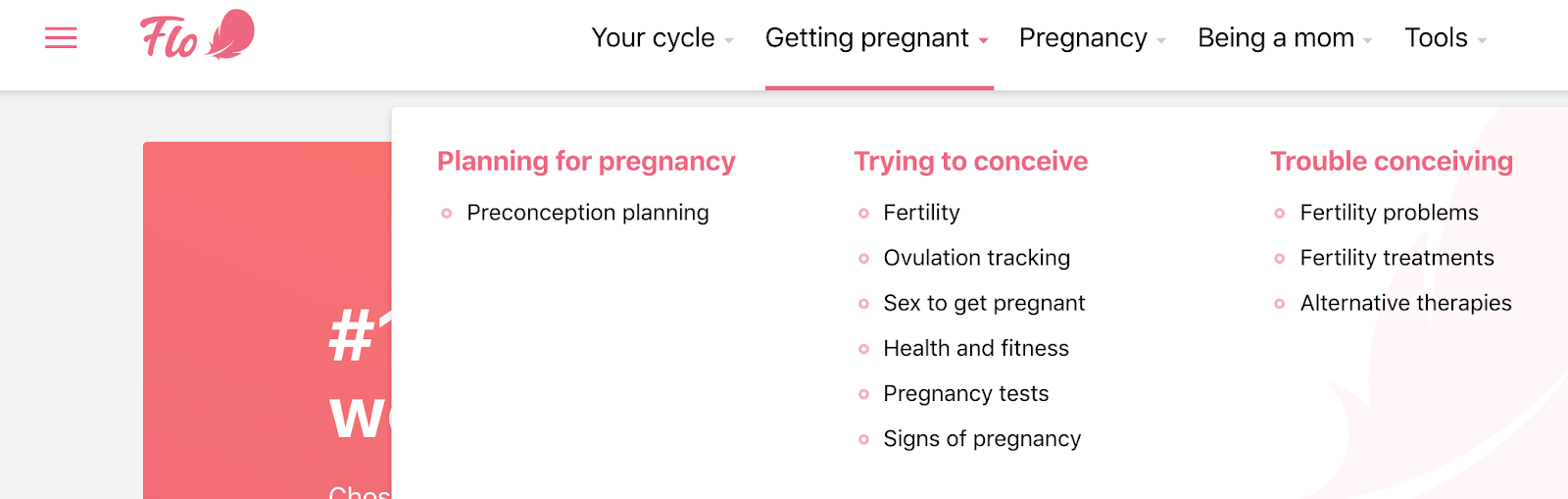Open Sex to get pregnant

984,303
